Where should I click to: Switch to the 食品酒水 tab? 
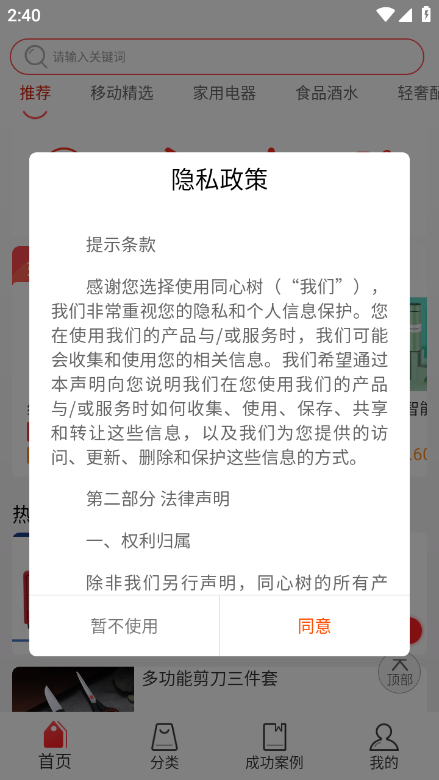pyautogui.click(x=327, y=93)
